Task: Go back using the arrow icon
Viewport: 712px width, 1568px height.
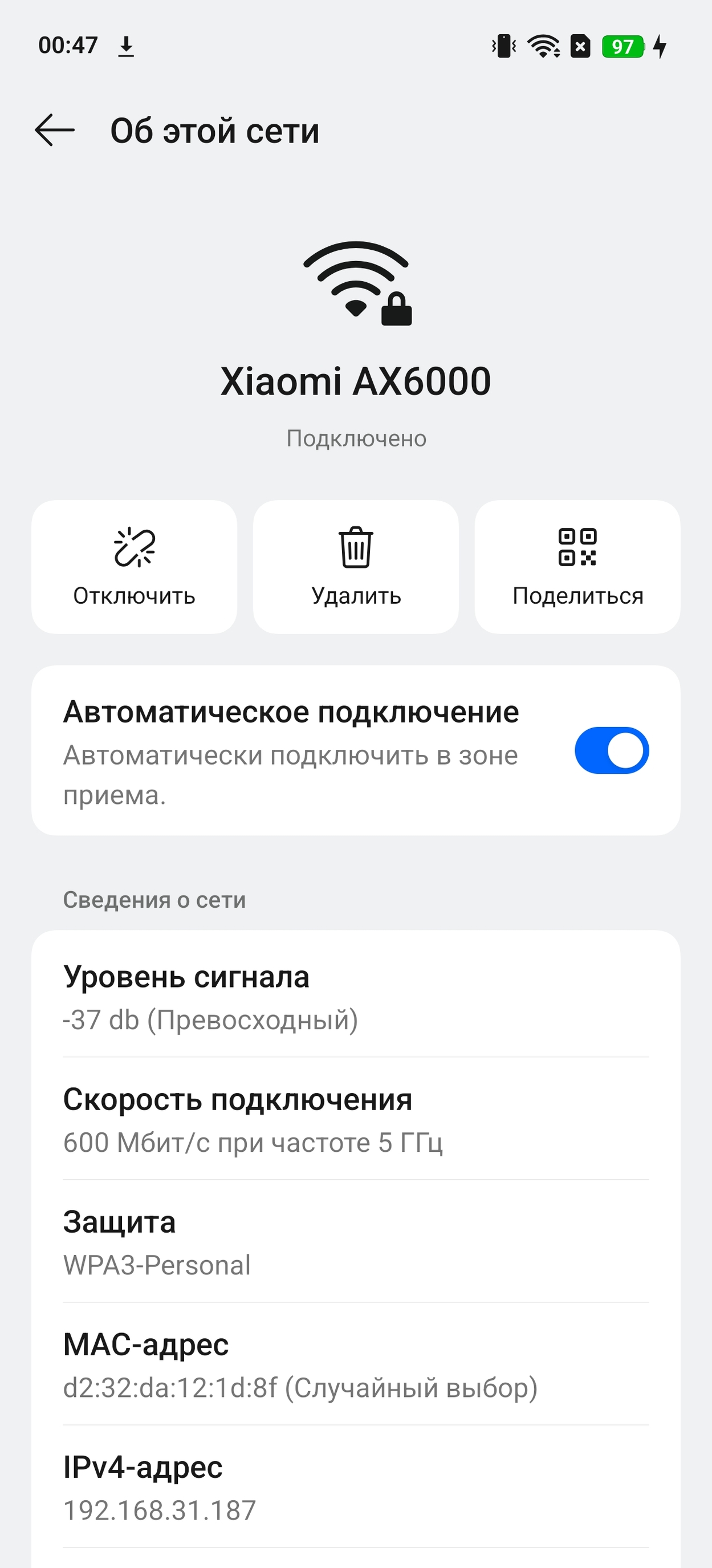Action: 55,130
